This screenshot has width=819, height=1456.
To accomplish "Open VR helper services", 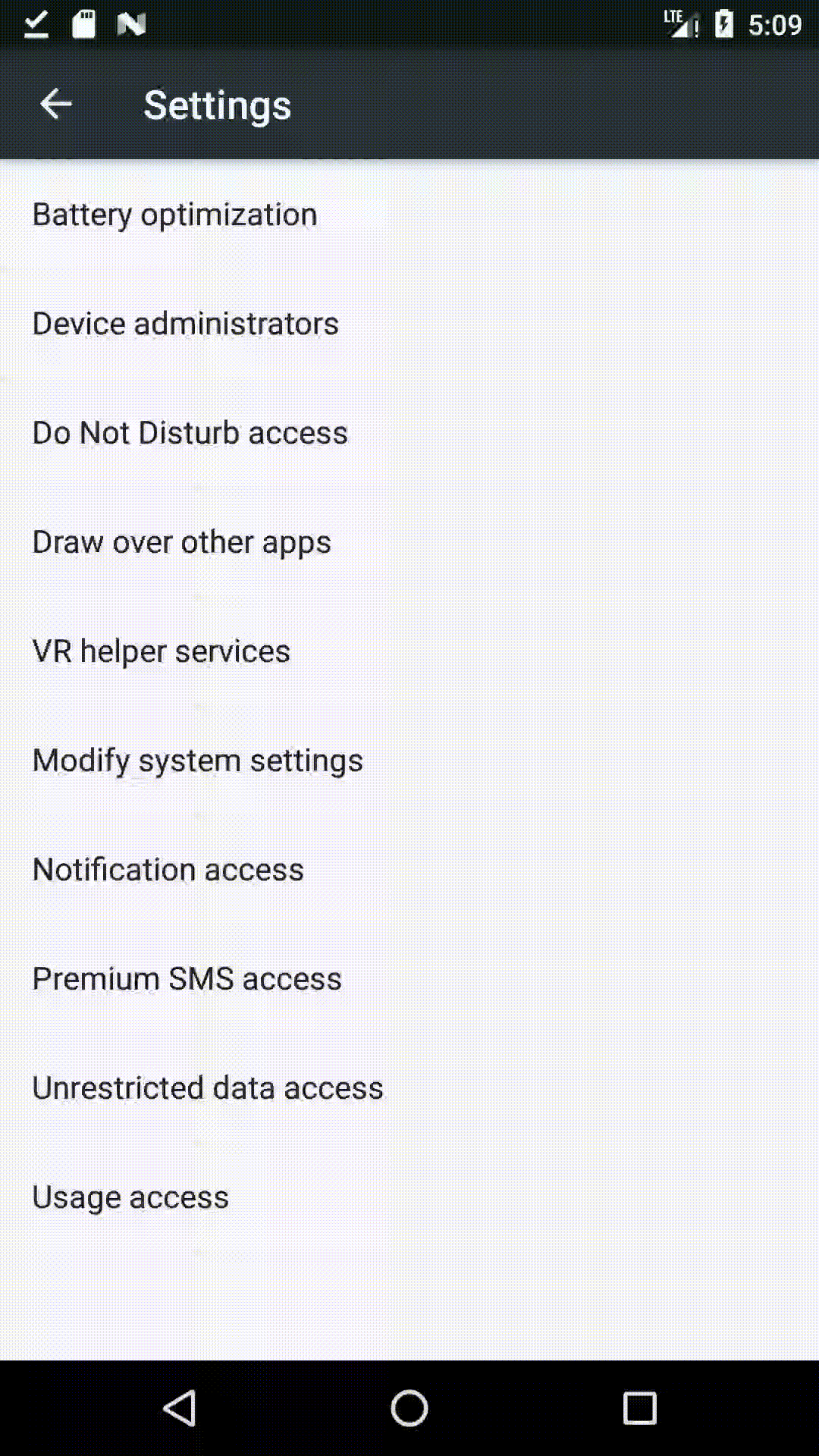I will point(162,651).
